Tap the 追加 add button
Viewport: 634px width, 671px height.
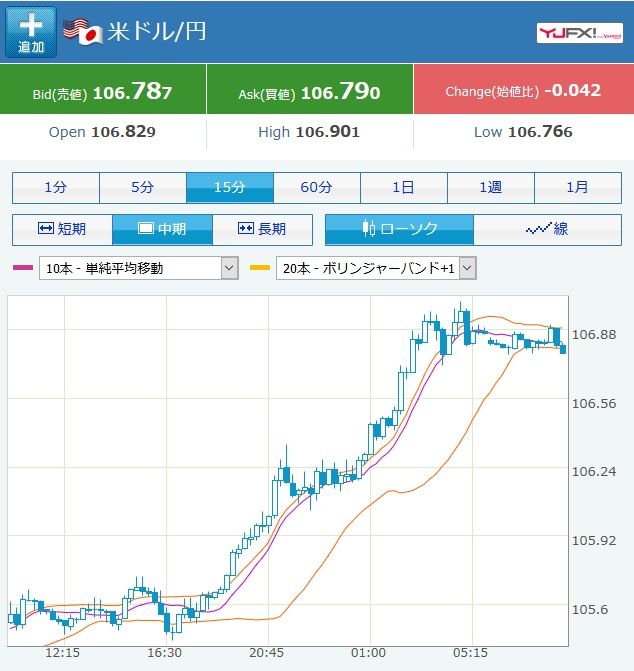[x=31, y=32]
